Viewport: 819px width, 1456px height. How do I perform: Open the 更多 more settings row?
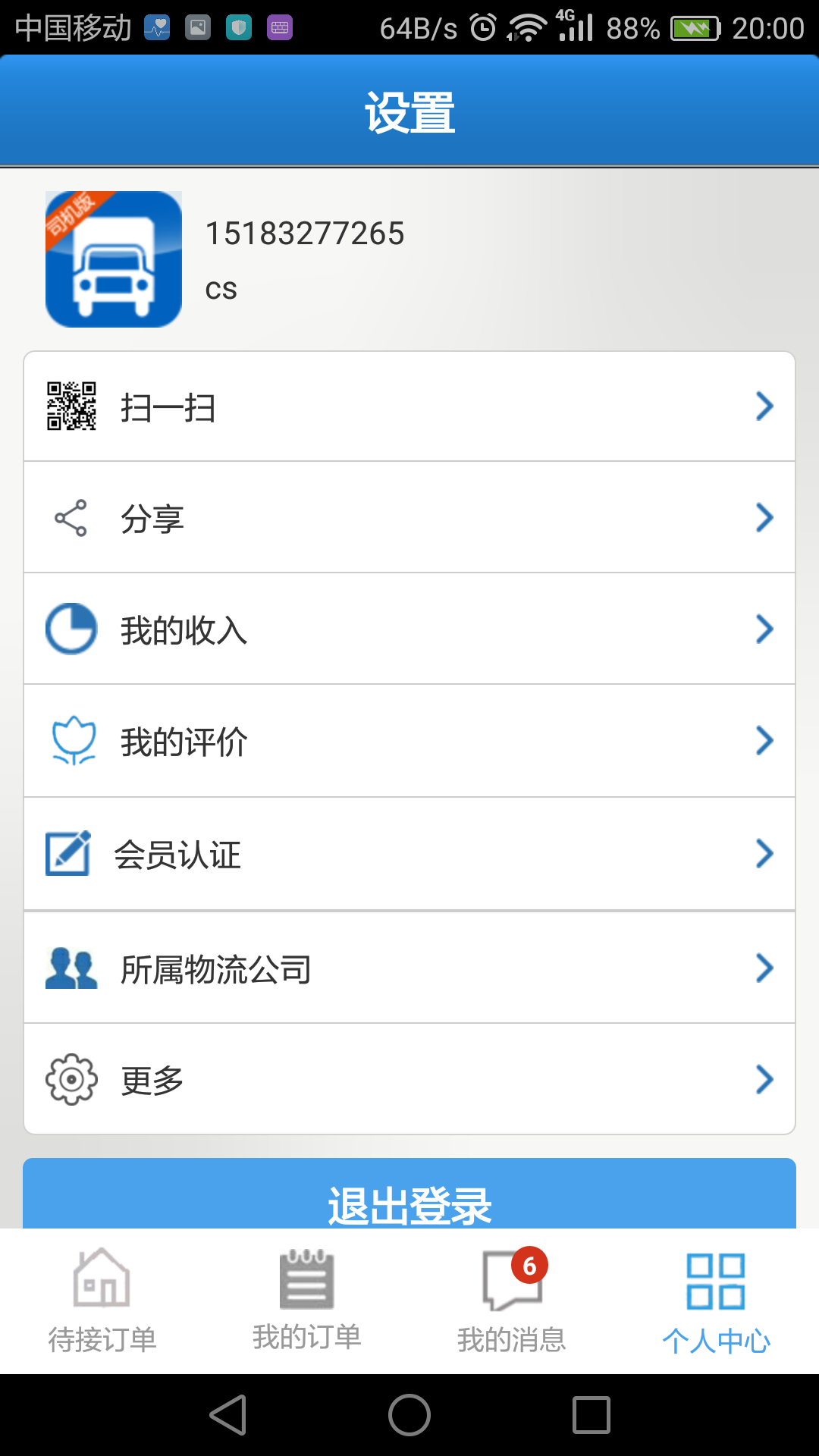409,1079
